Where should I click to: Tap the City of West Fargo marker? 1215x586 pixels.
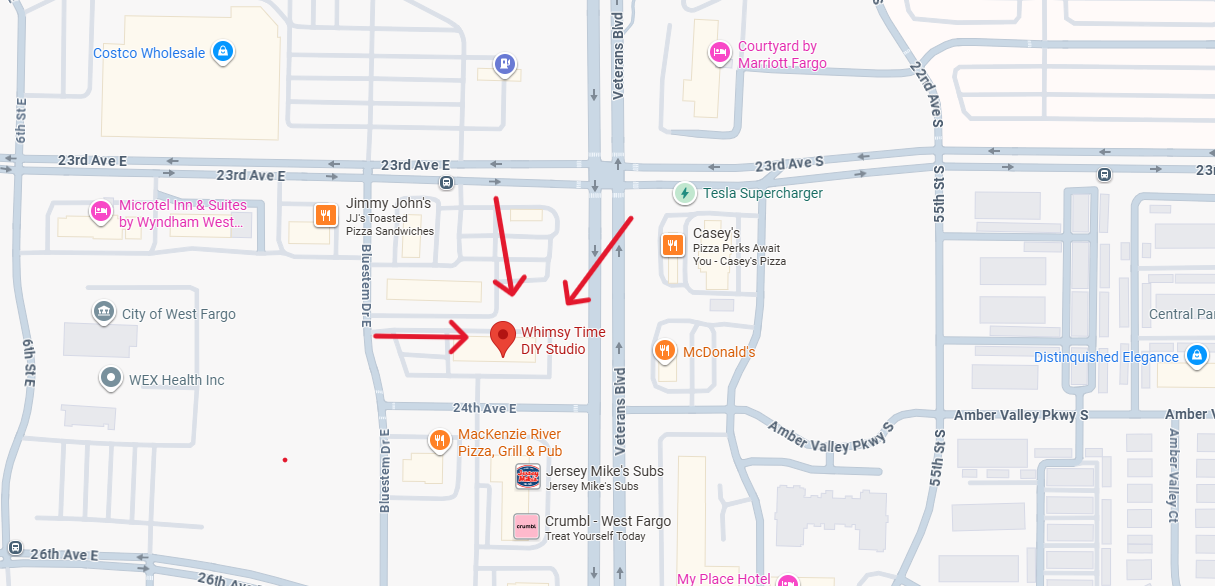click(103, 313)
